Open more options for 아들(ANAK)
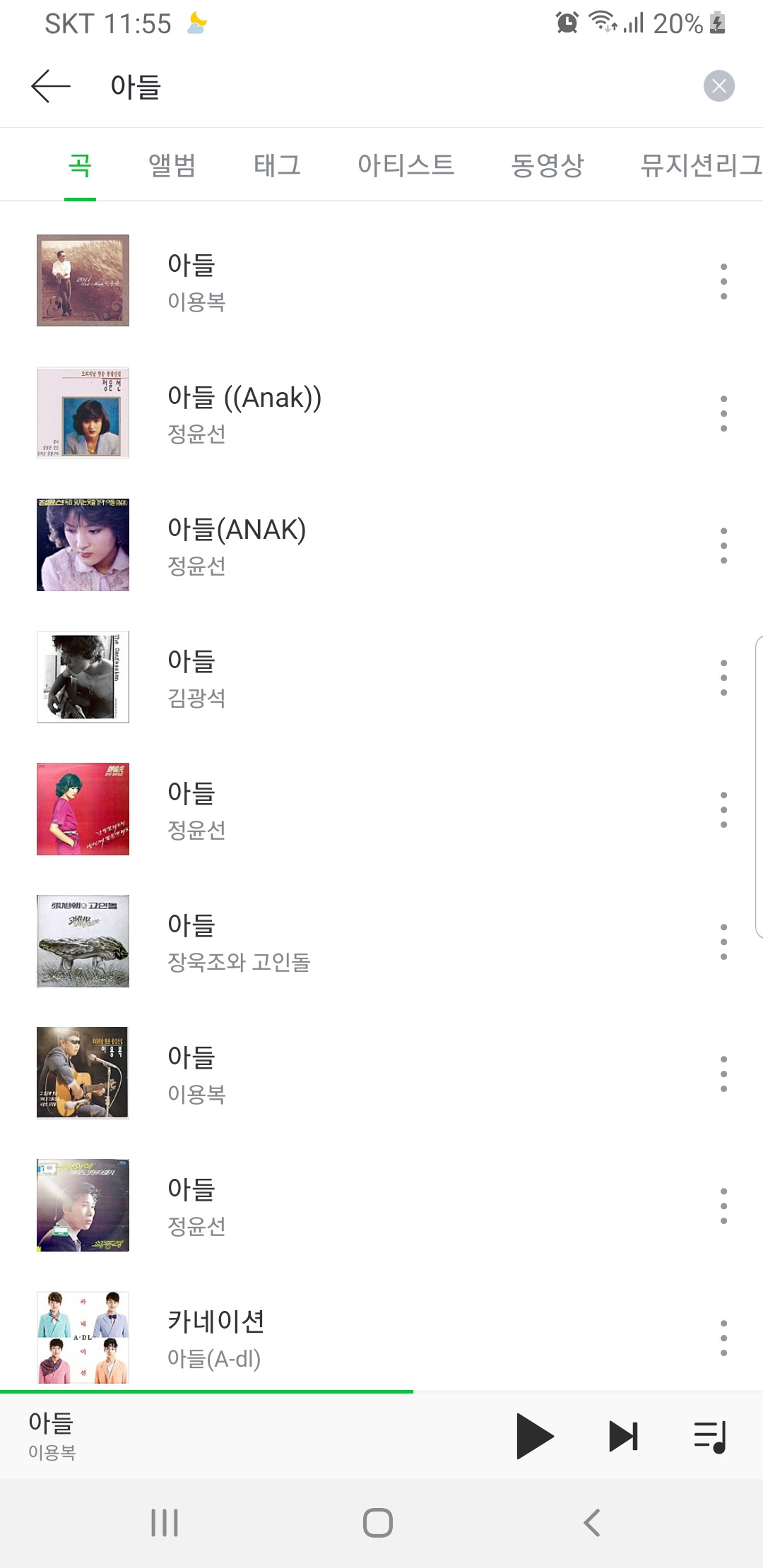This screenshot has height=1568, width=763. [723, 545]
